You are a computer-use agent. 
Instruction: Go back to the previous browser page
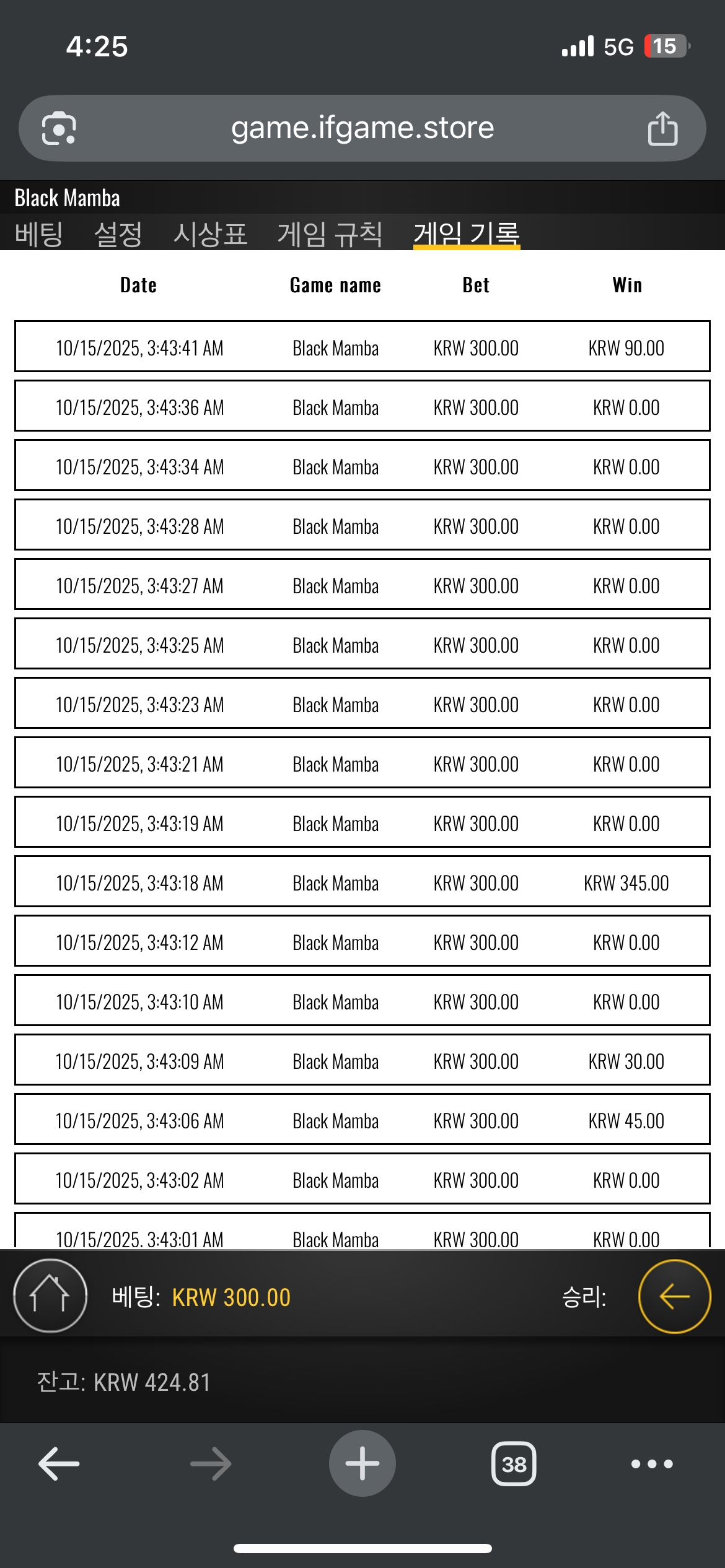coord(59,1464)
